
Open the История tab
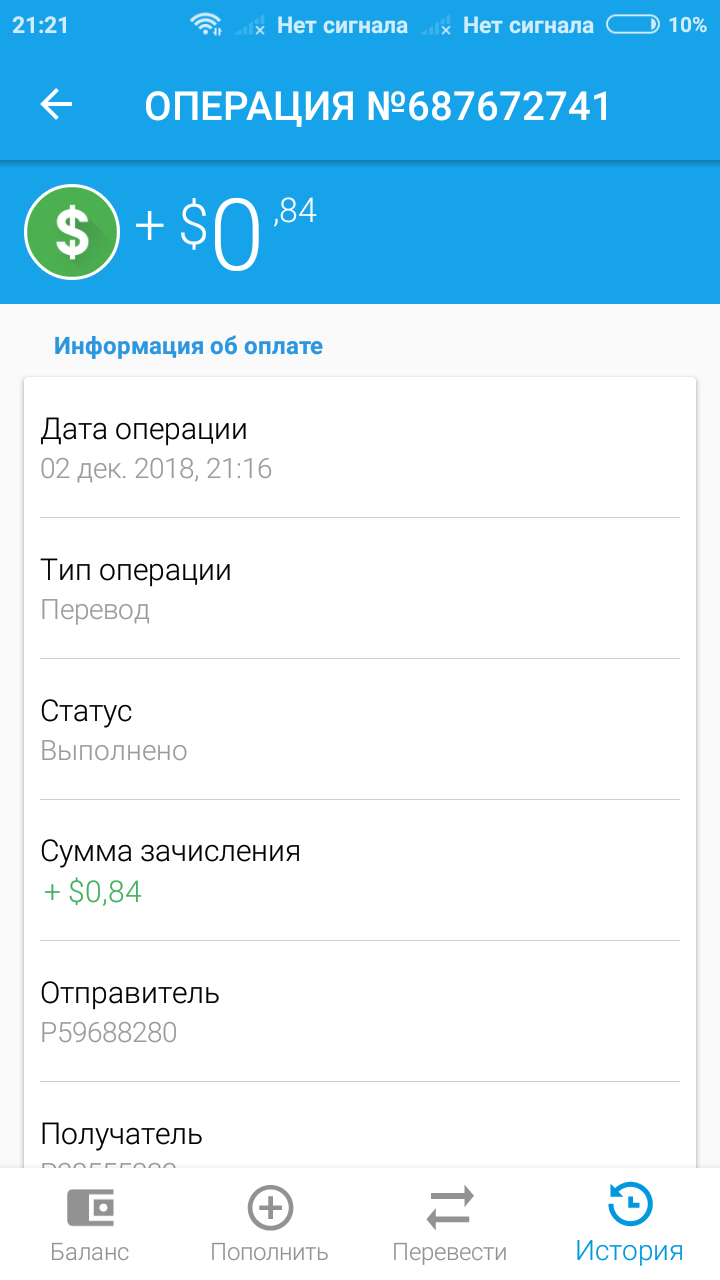(630, 1224)
